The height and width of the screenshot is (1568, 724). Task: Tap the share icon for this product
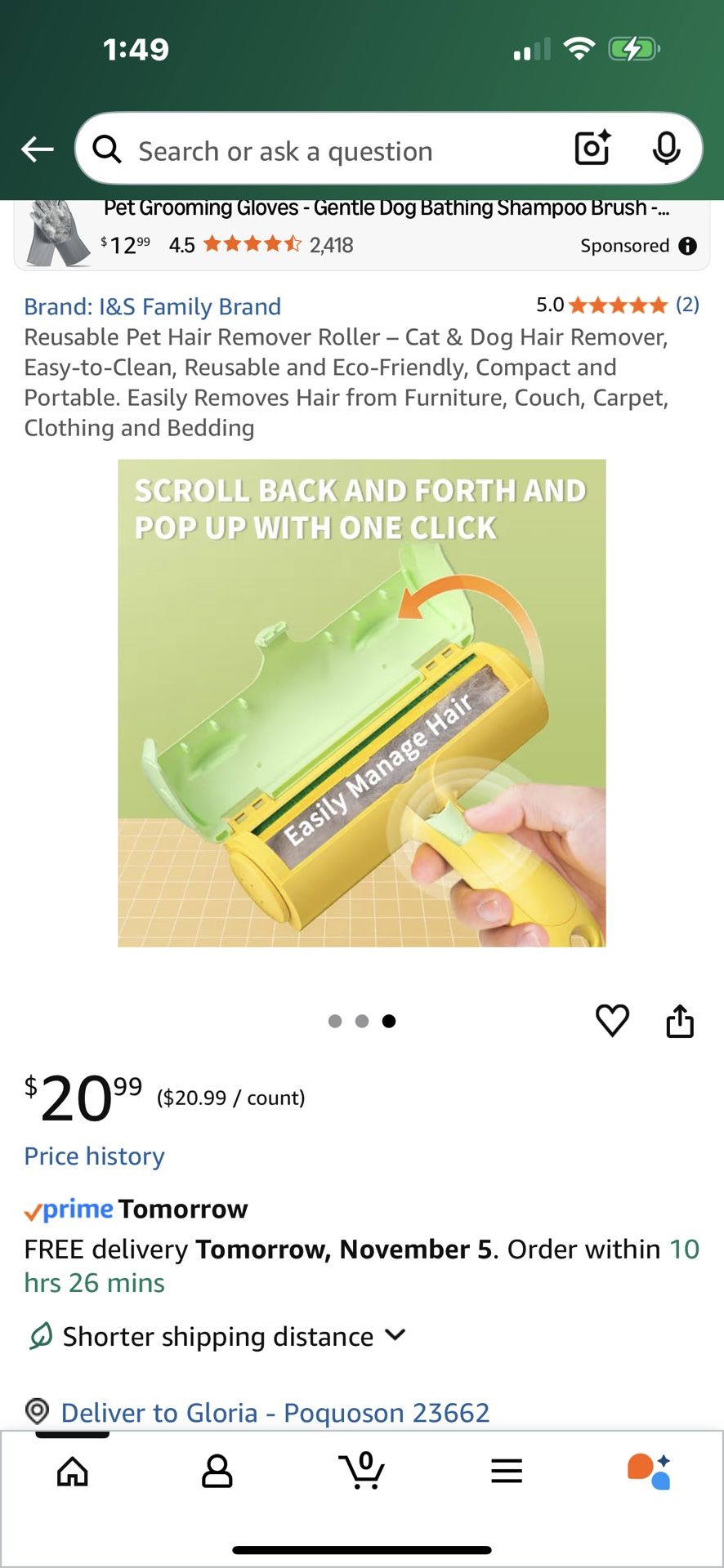681,1020
